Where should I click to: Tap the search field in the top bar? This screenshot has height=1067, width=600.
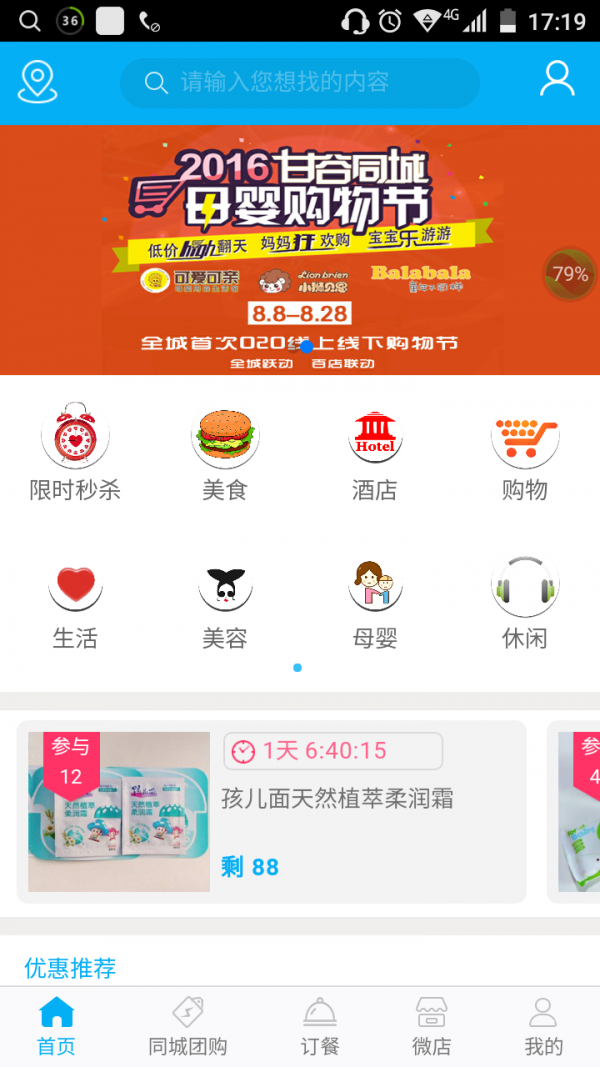point(300,83)
